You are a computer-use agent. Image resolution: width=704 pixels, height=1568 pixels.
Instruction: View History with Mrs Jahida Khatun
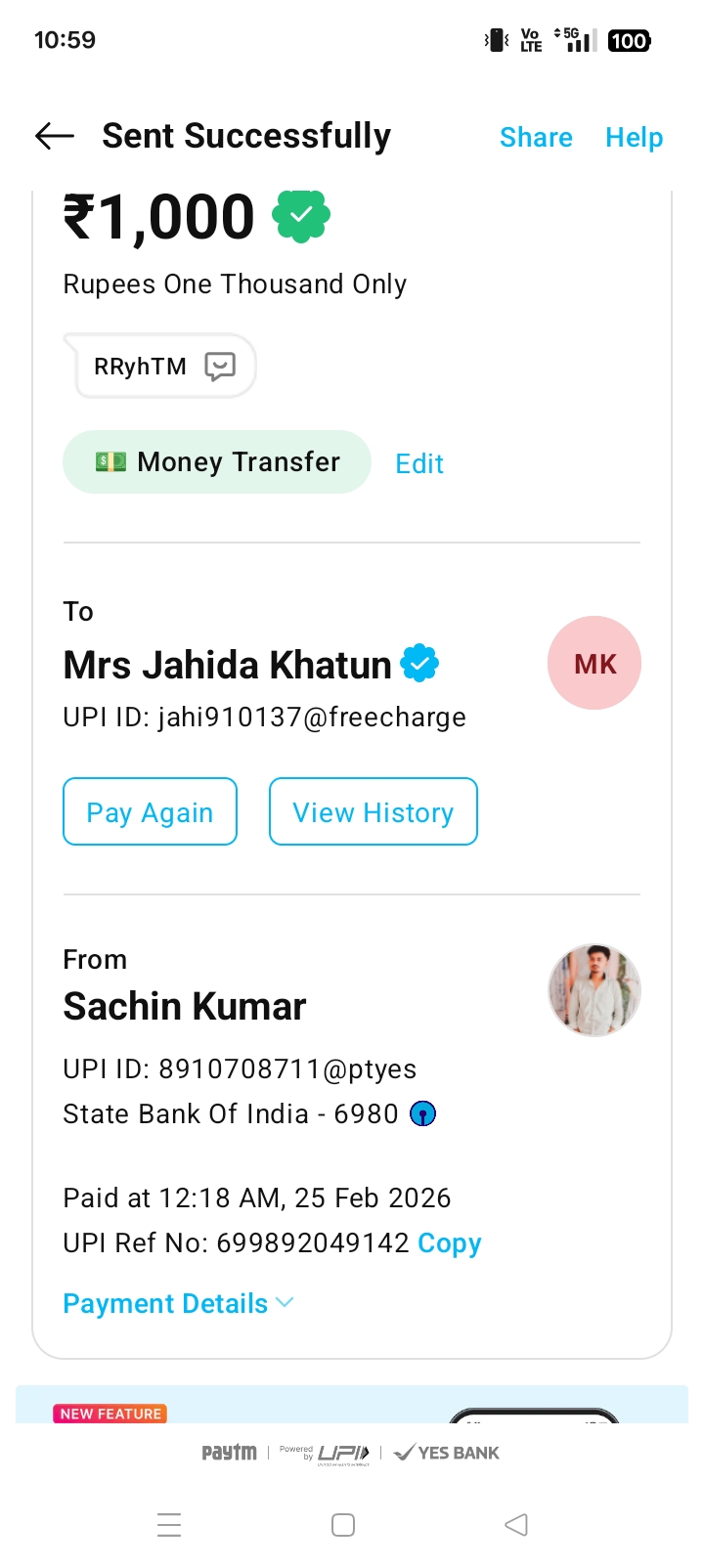(373, 811)
